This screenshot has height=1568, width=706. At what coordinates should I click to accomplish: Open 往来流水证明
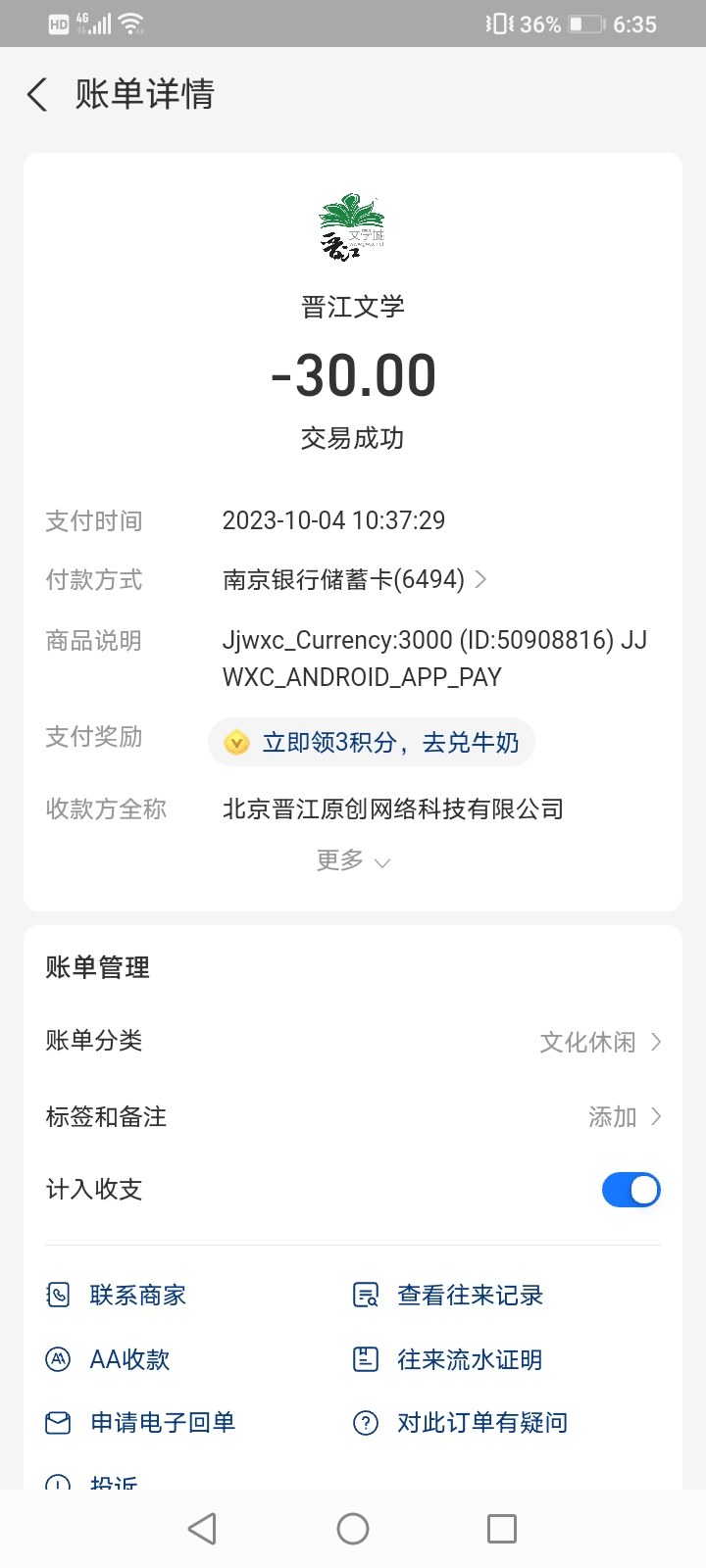tap(447, 1359)
